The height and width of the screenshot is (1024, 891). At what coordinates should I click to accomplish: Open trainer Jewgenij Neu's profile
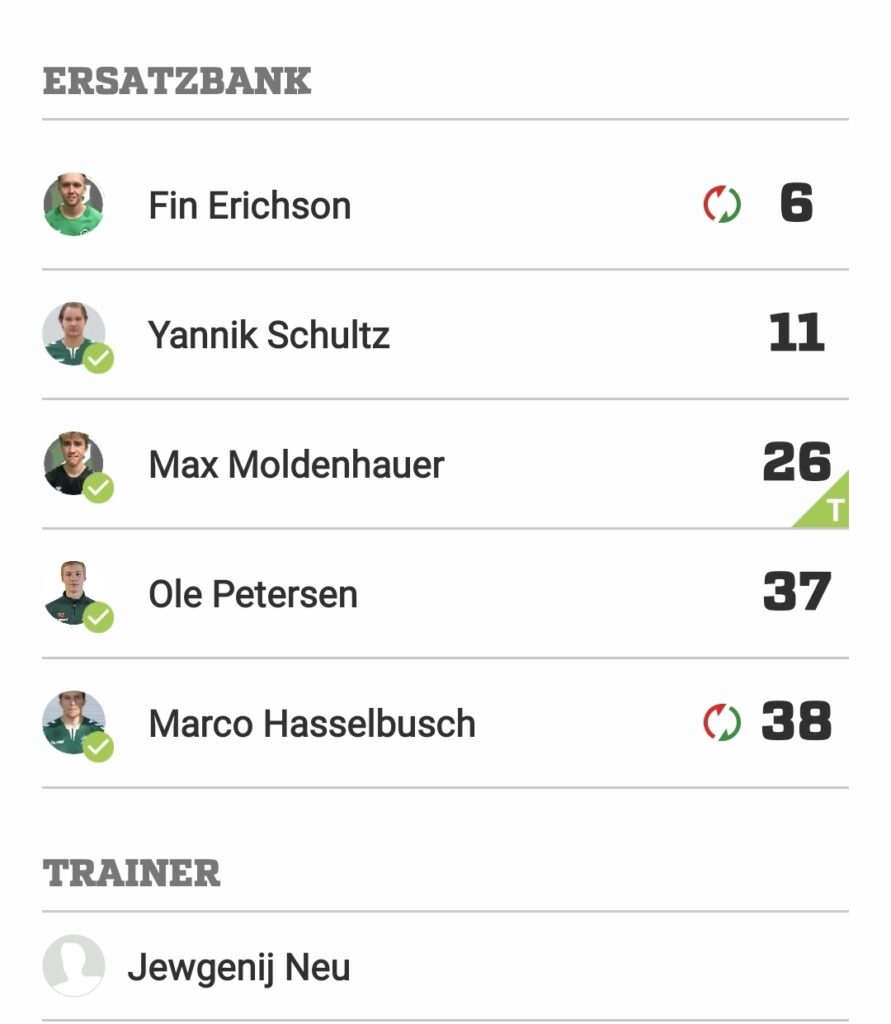(238, 968)
